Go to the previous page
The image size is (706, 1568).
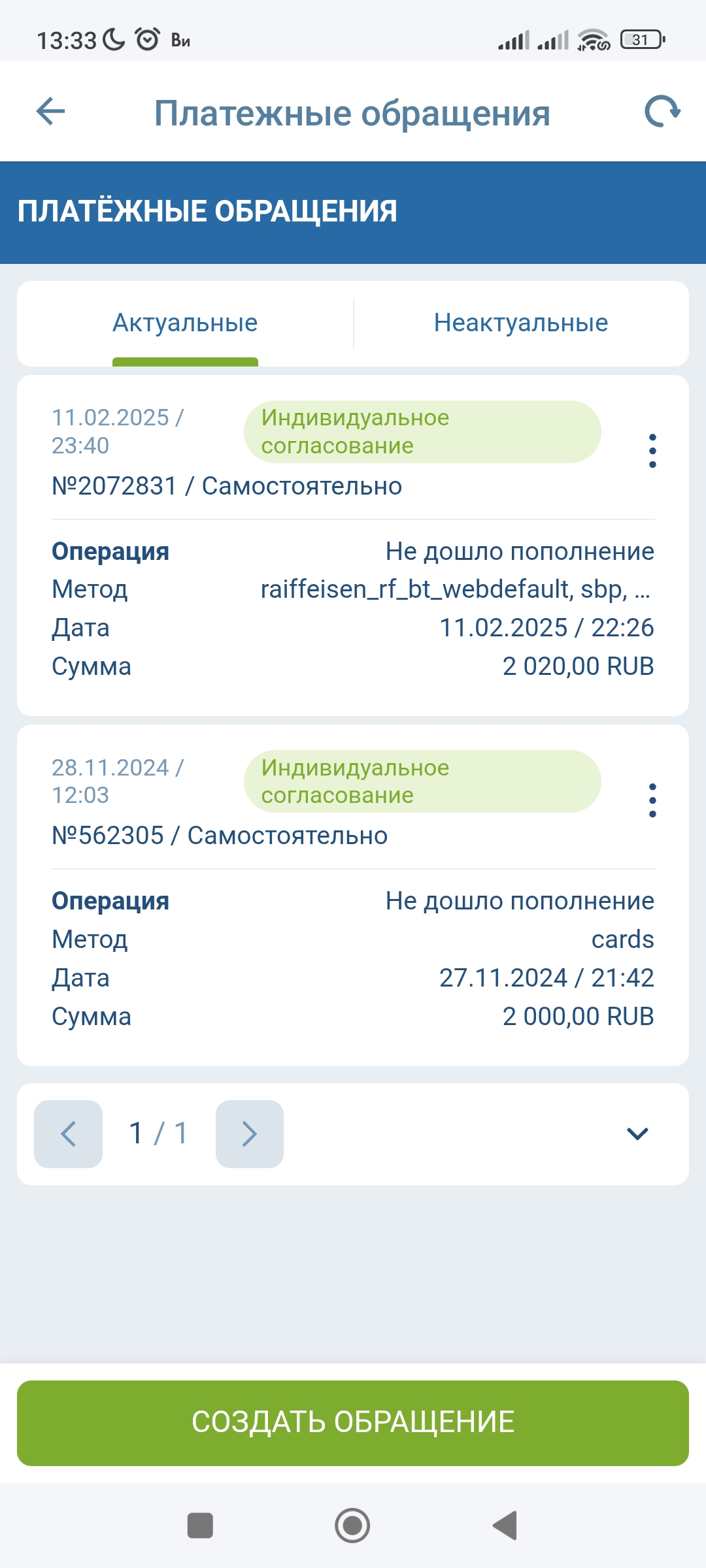click(x=69, y=1134)
